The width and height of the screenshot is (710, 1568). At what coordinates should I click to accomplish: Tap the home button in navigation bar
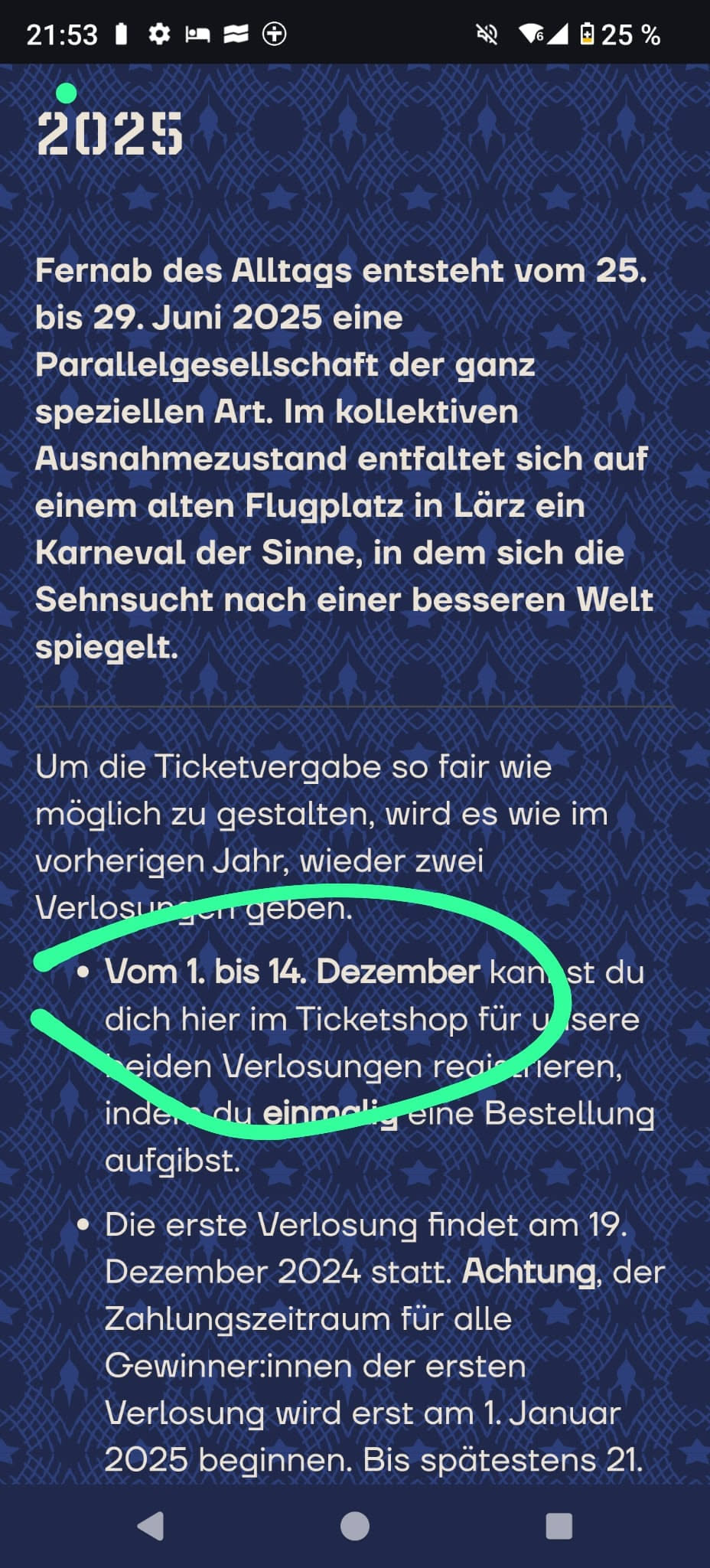(x=355, y=1526)
